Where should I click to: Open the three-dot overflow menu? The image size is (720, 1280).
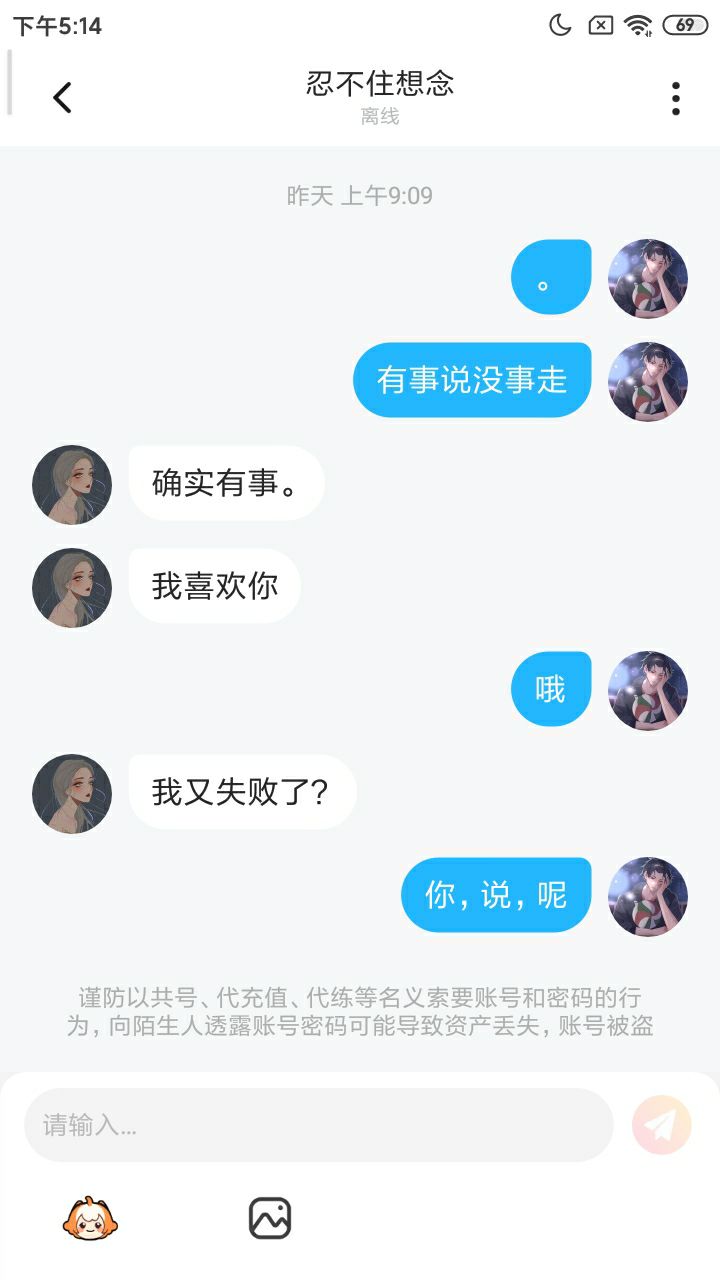pos(676,98)
